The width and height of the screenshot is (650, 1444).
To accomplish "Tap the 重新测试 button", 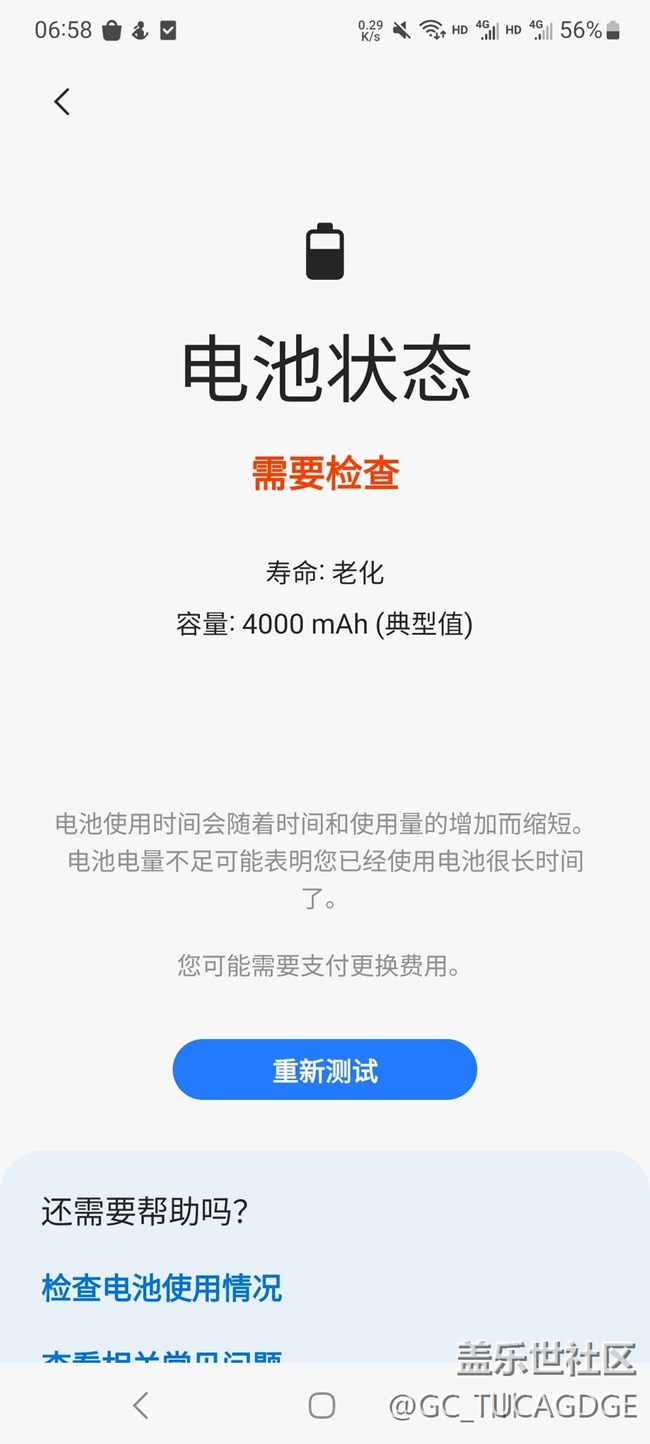I will point(325,1071).
